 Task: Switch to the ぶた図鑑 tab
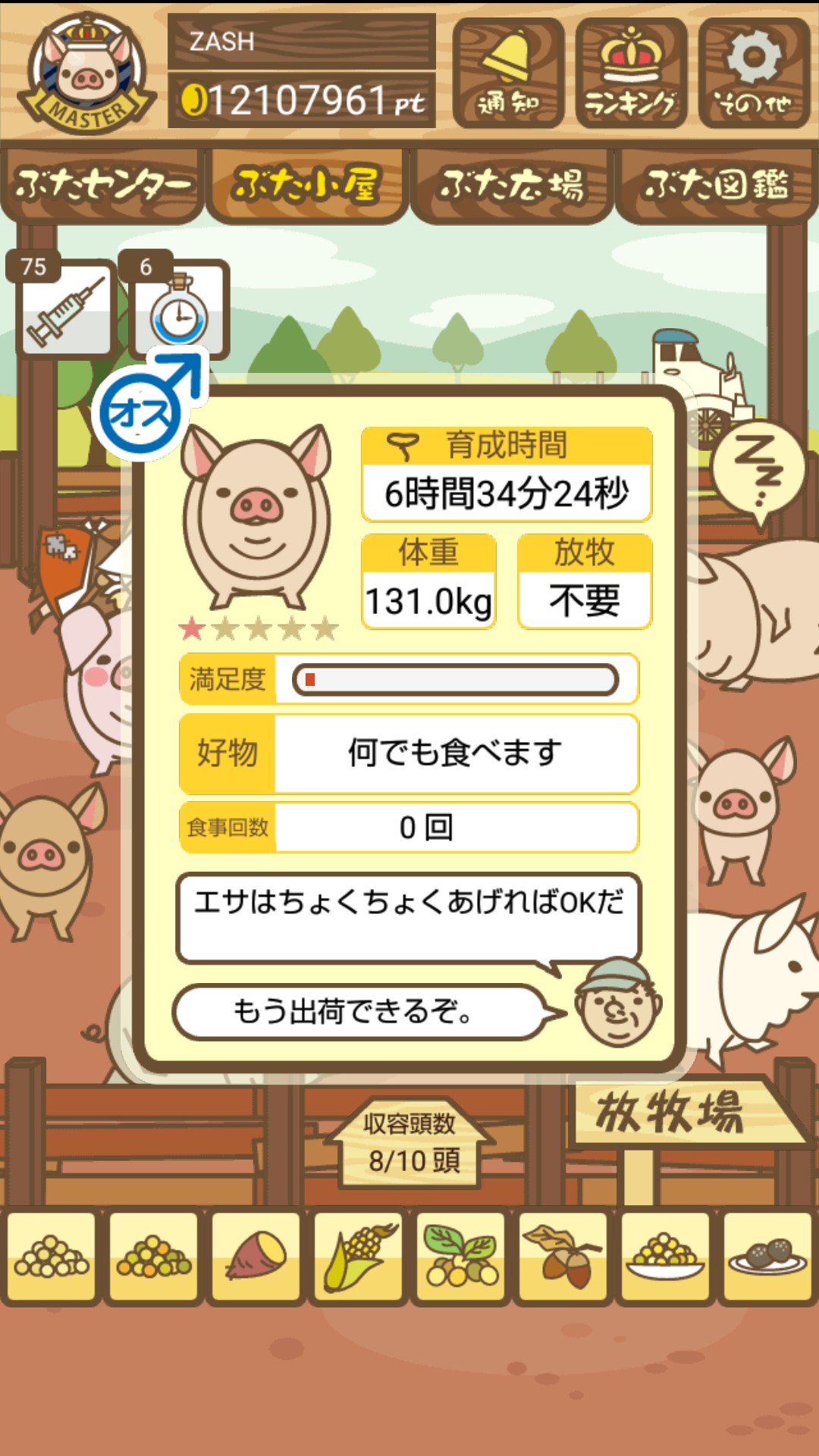tap(717, 186)
